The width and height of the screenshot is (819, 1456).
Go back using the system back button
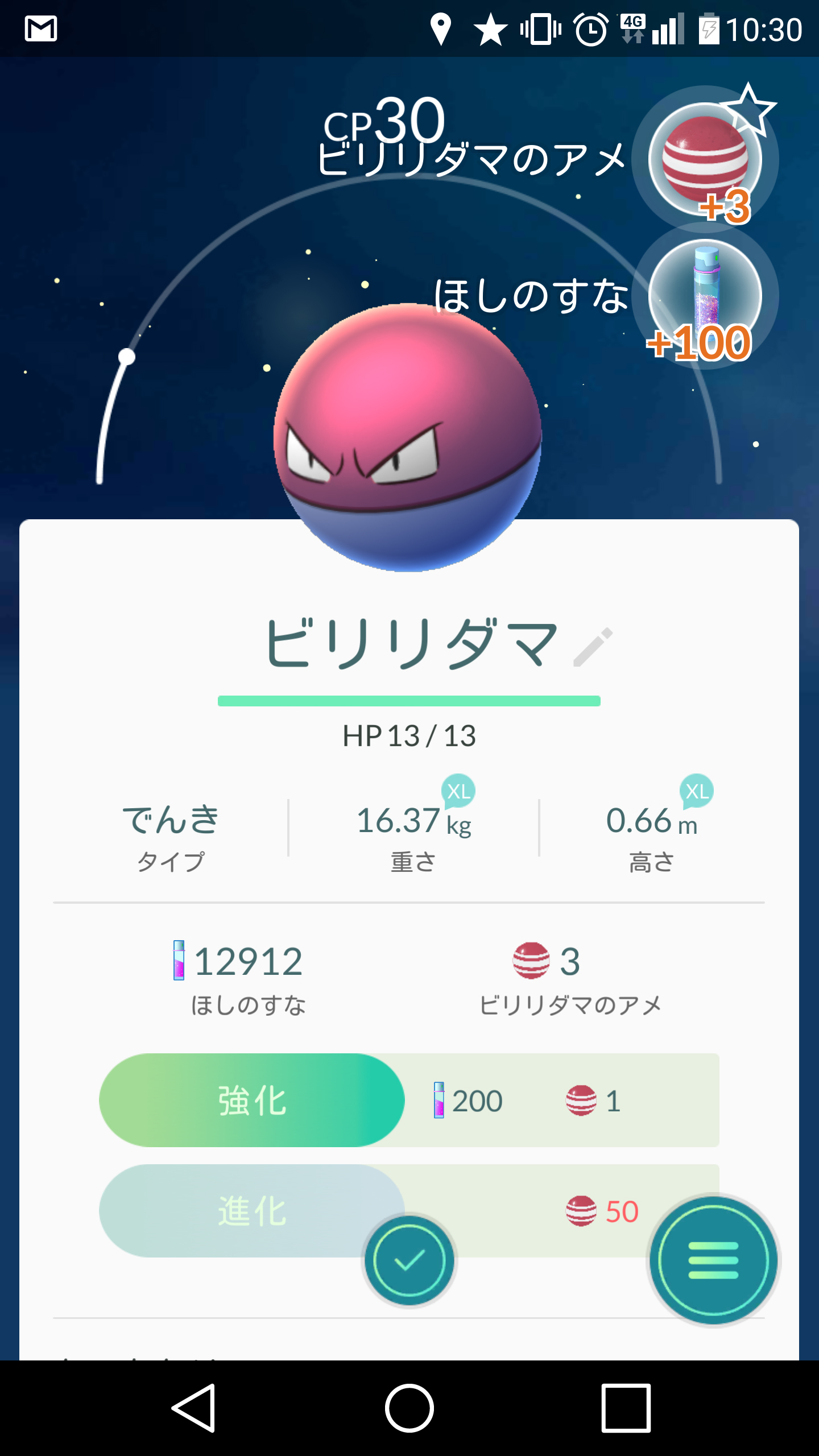[x=194, y=1408]
